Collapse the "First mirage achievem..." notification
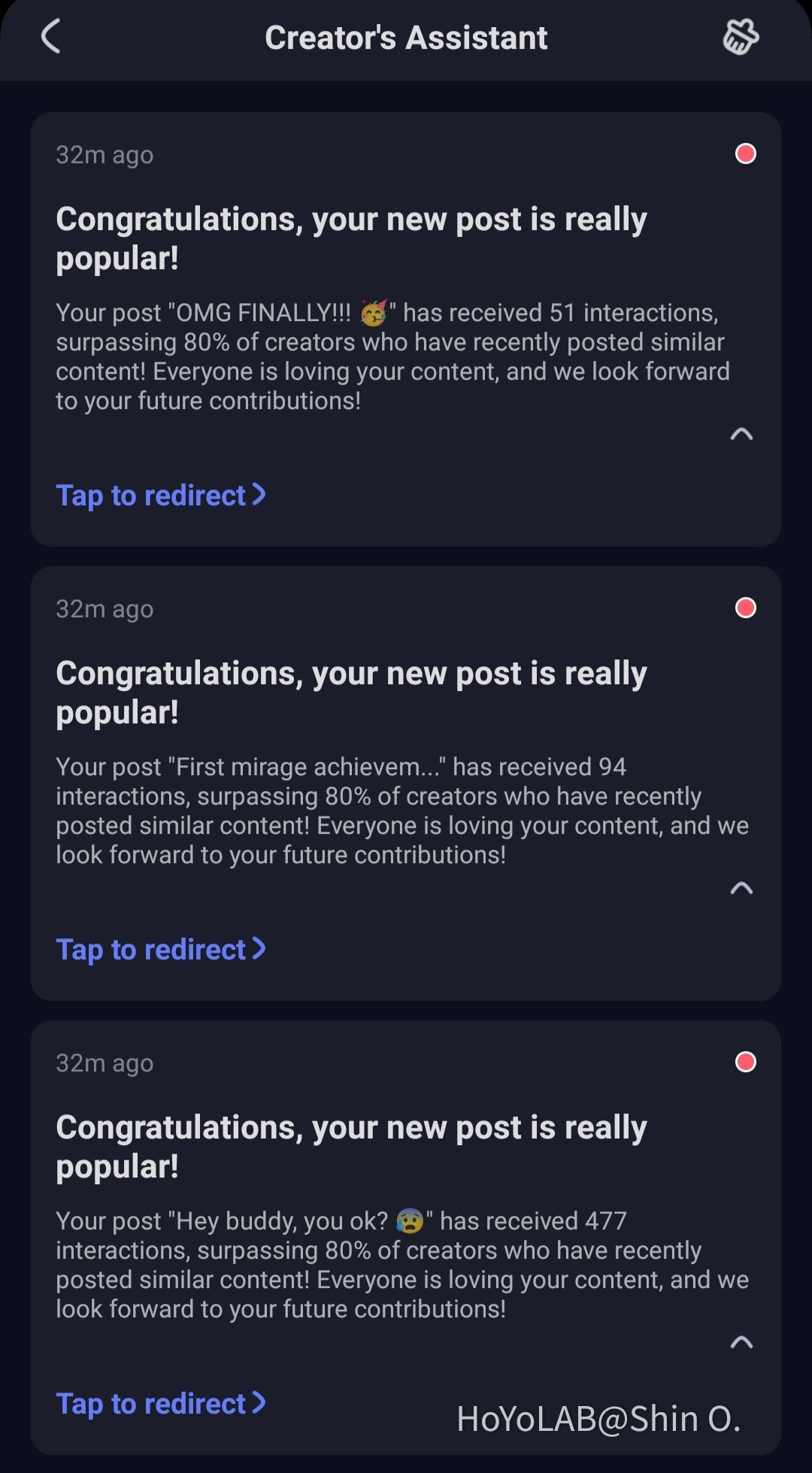This screenshot has height=1473, width=812. [741, 888]
